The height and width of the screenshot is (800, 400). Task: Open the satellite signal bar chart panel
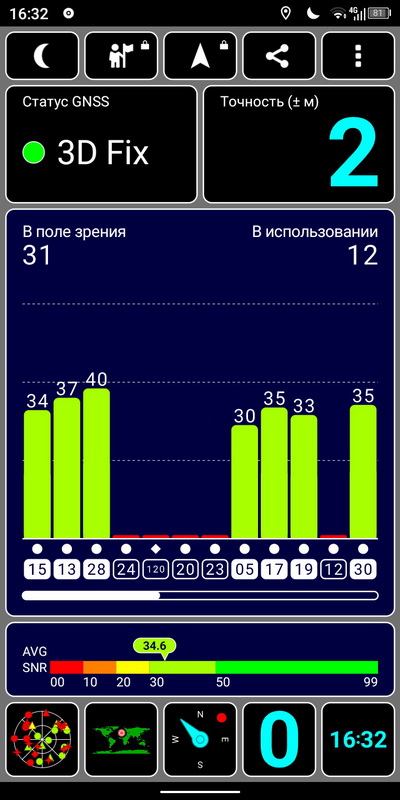click(x=200, y=412)
